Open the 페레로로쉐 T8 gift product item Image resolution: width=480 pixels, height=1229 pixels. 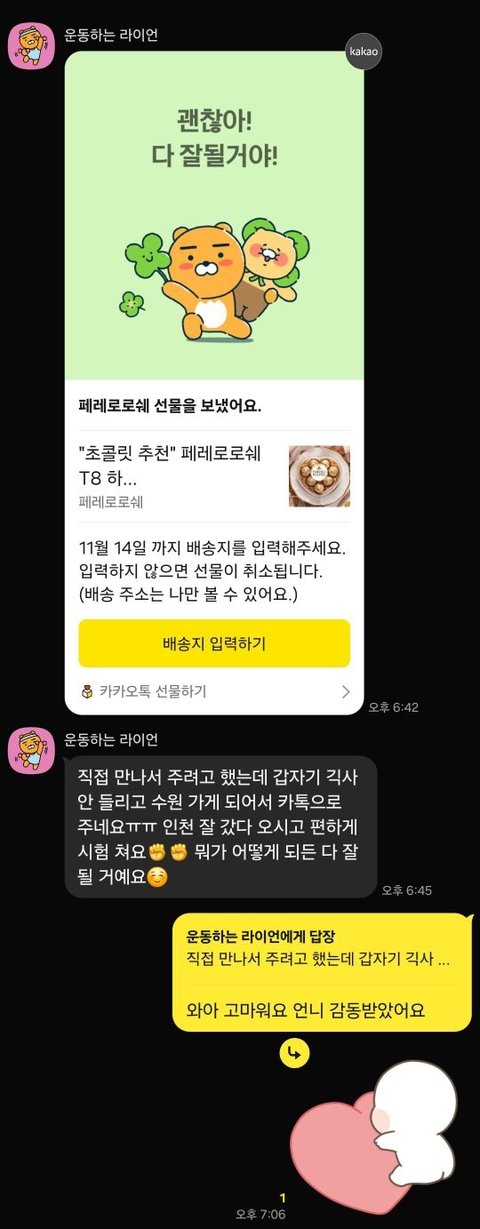pos(214,475)
